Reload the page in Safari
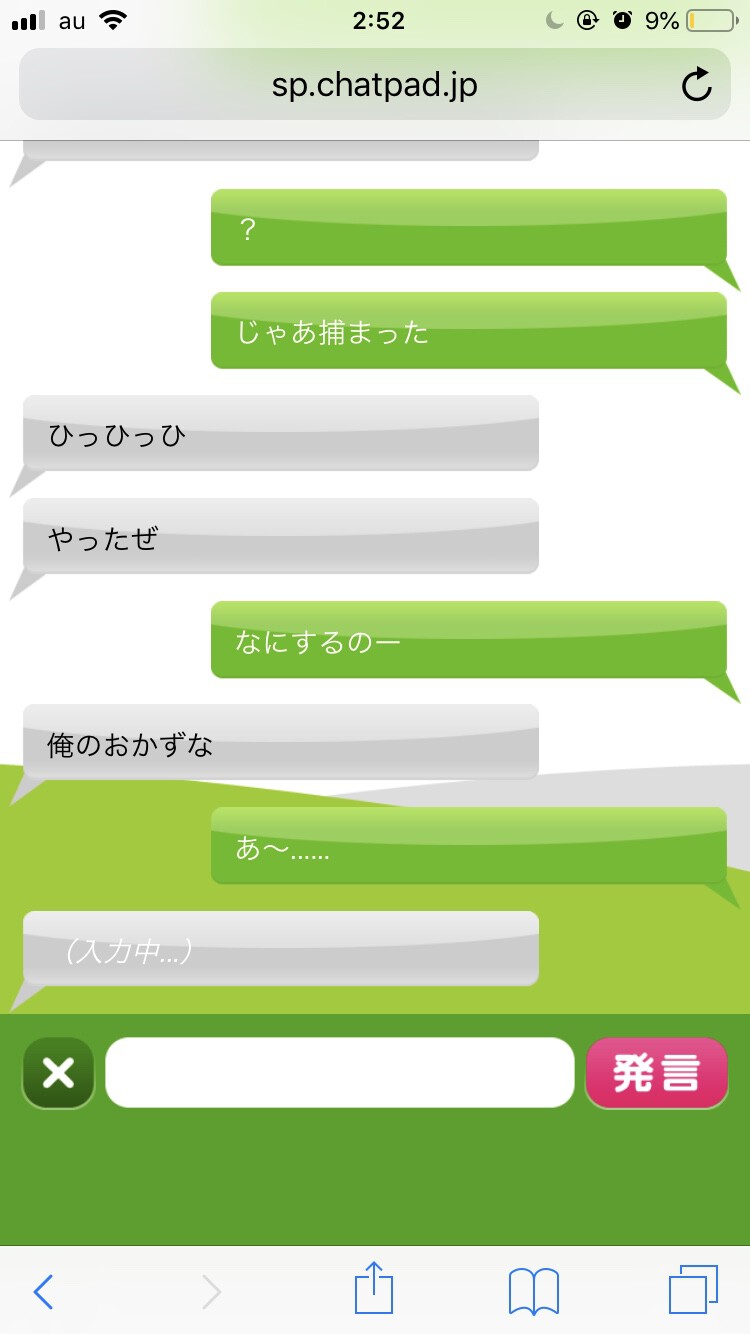 (696, 85)
